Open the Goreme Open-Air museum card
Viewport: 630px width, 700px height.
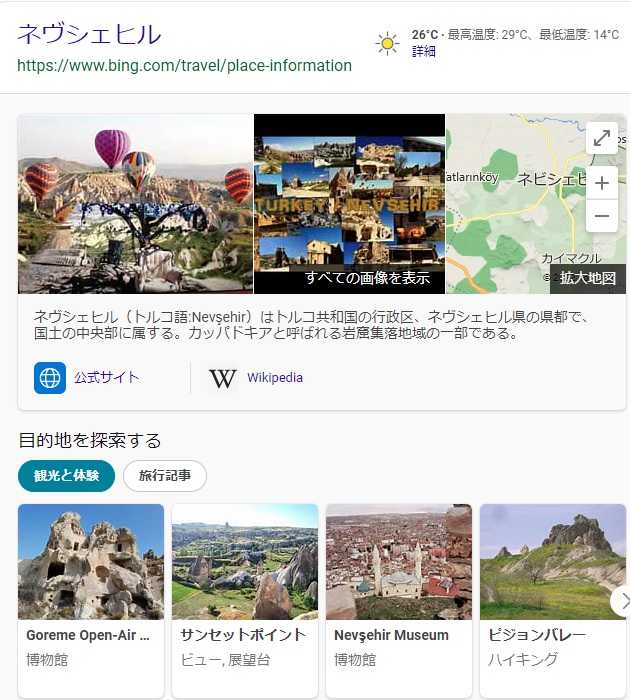tap(91, 600)
